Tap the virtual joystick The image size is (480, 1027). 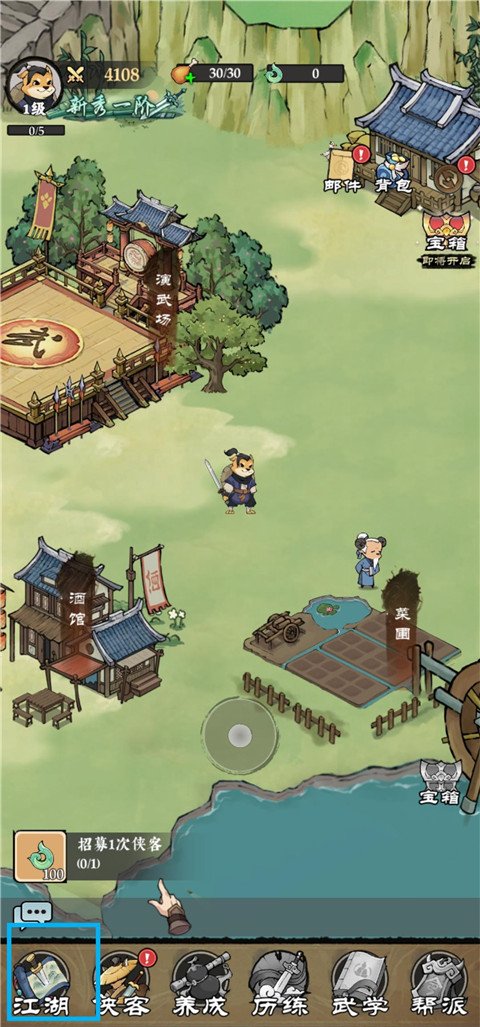click(x=239, y=736)
